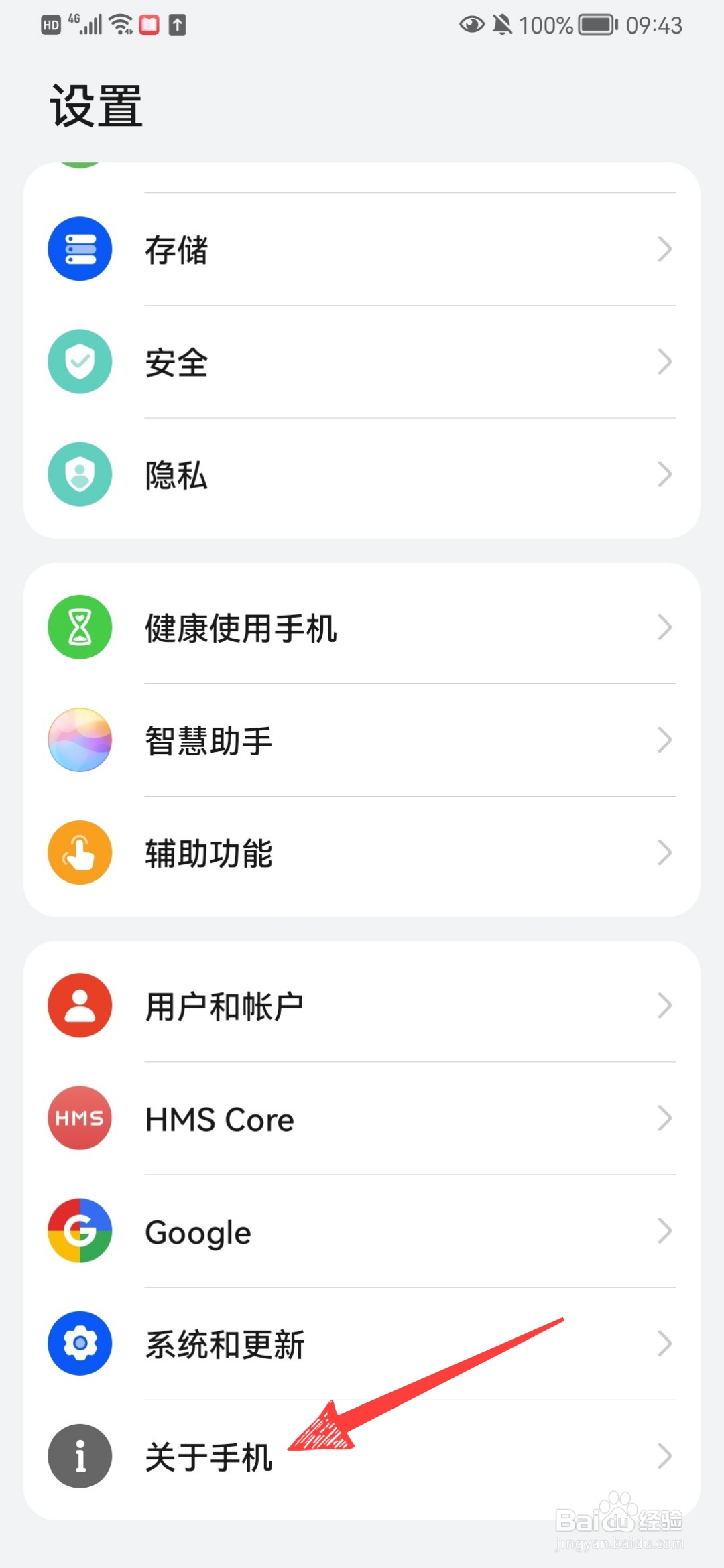
Task: Go to 隐私 privacy settings
Action: [x=362, y=474]
